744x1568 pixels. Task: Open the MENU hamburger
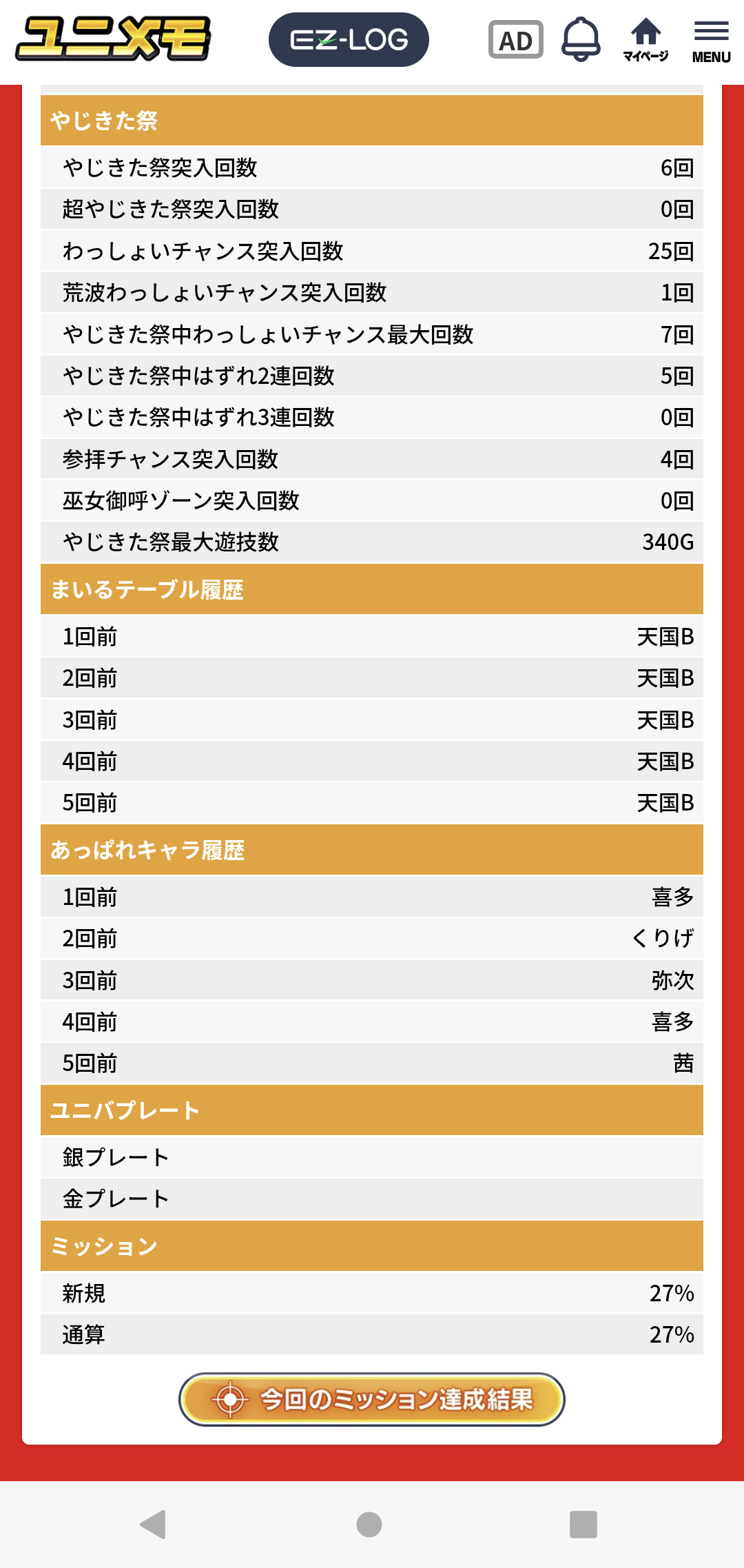(711, 42)
